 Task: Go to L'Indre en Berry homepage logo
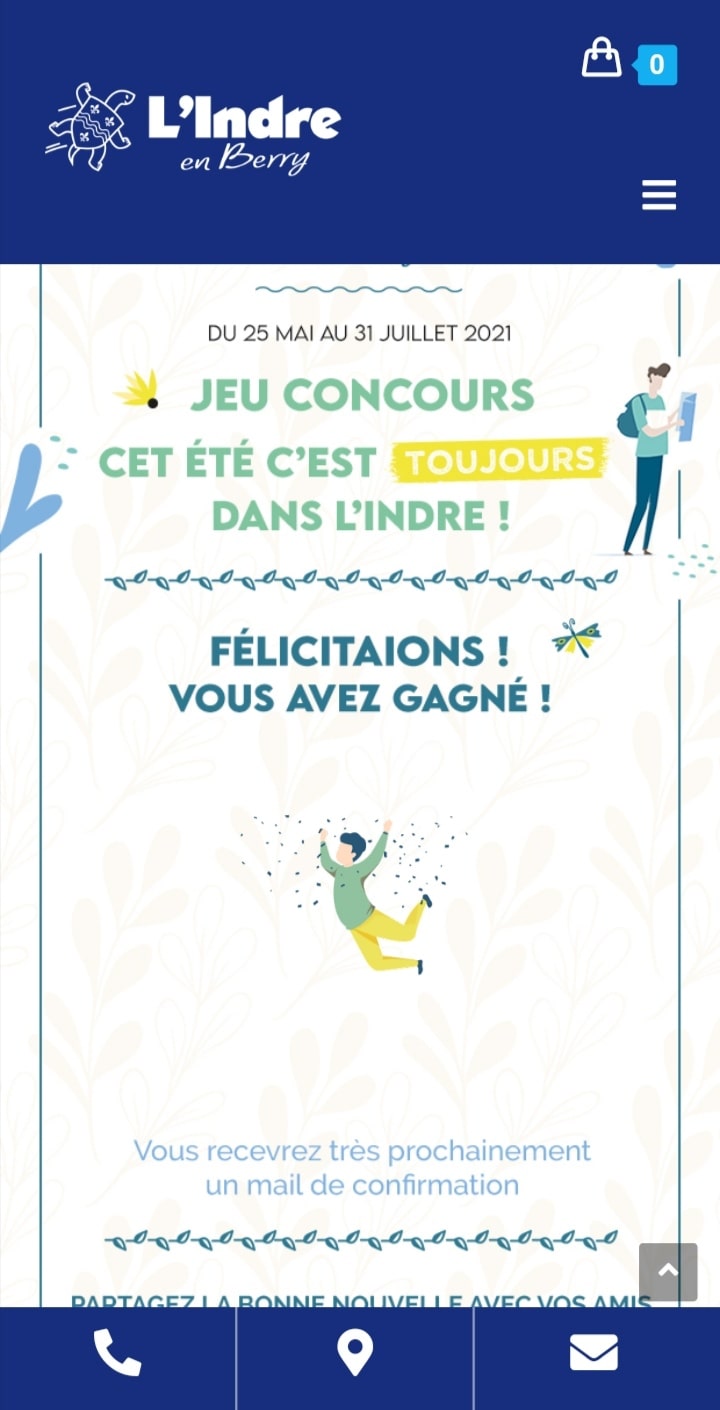click(x=193, y=129)
